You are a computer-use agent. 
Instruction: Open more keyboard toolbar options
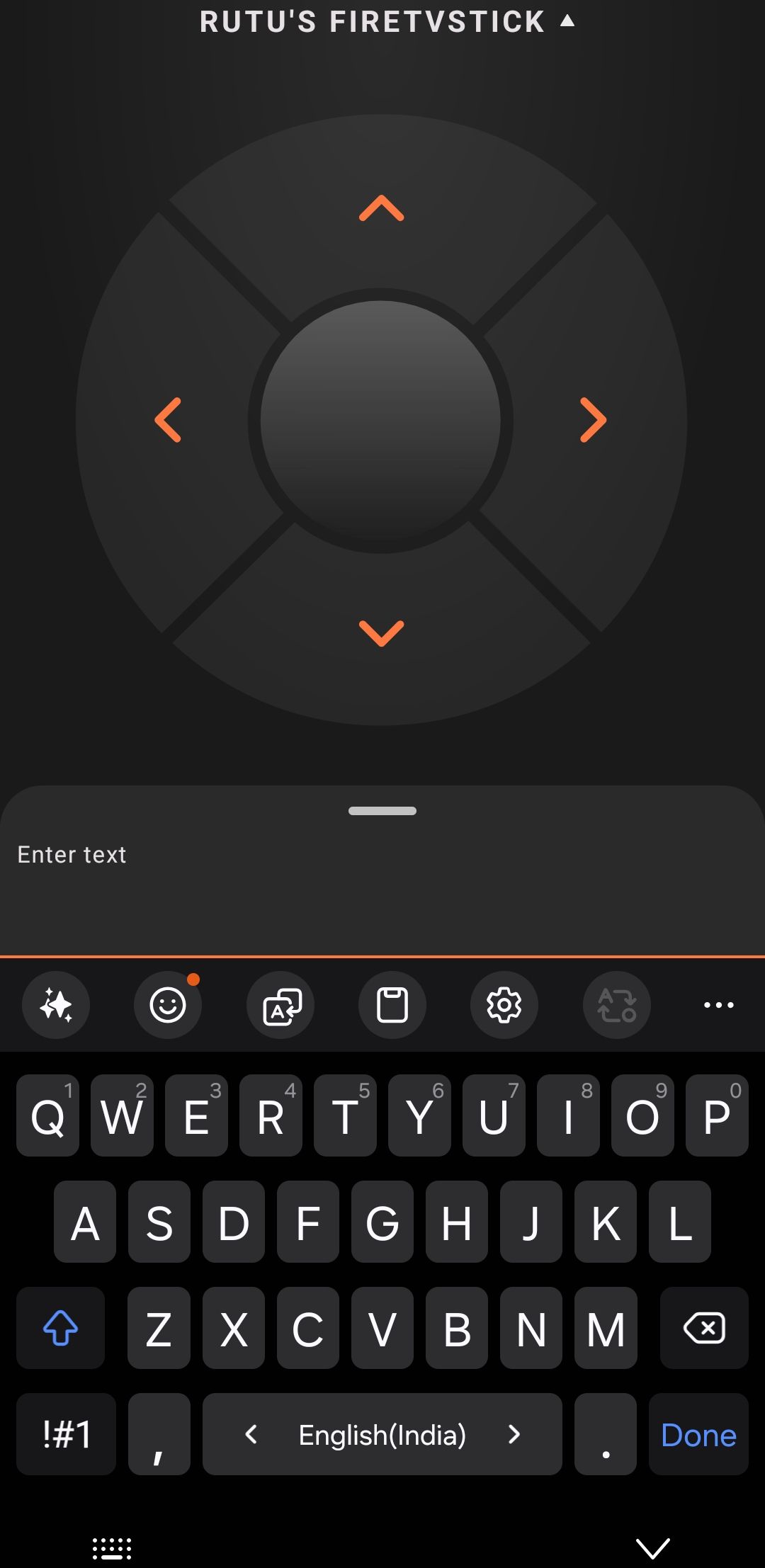[x=718, y=1005]
